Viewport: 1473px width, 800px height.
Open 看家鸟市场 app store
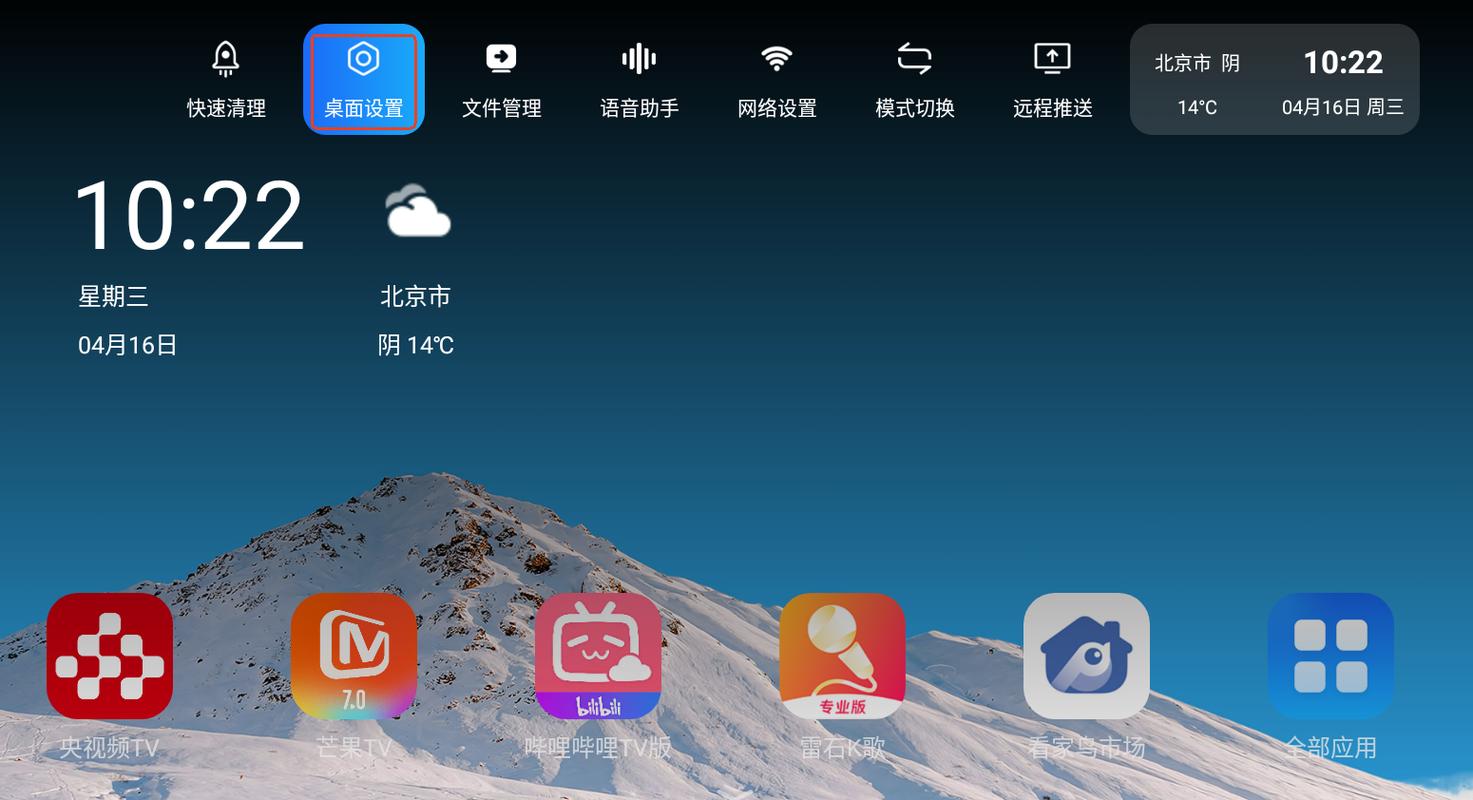(1086, 656)
